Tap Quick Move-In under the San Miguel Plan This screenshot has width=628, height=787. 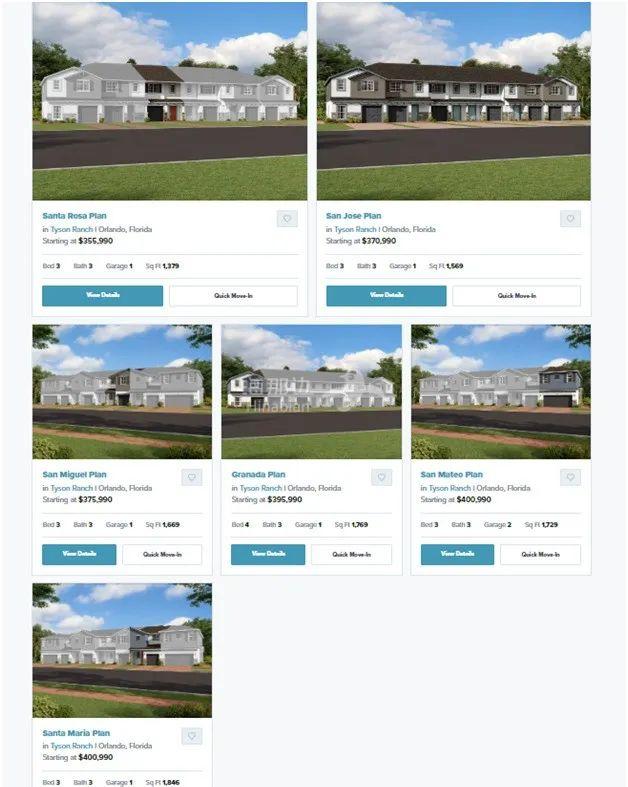(162, 554)
